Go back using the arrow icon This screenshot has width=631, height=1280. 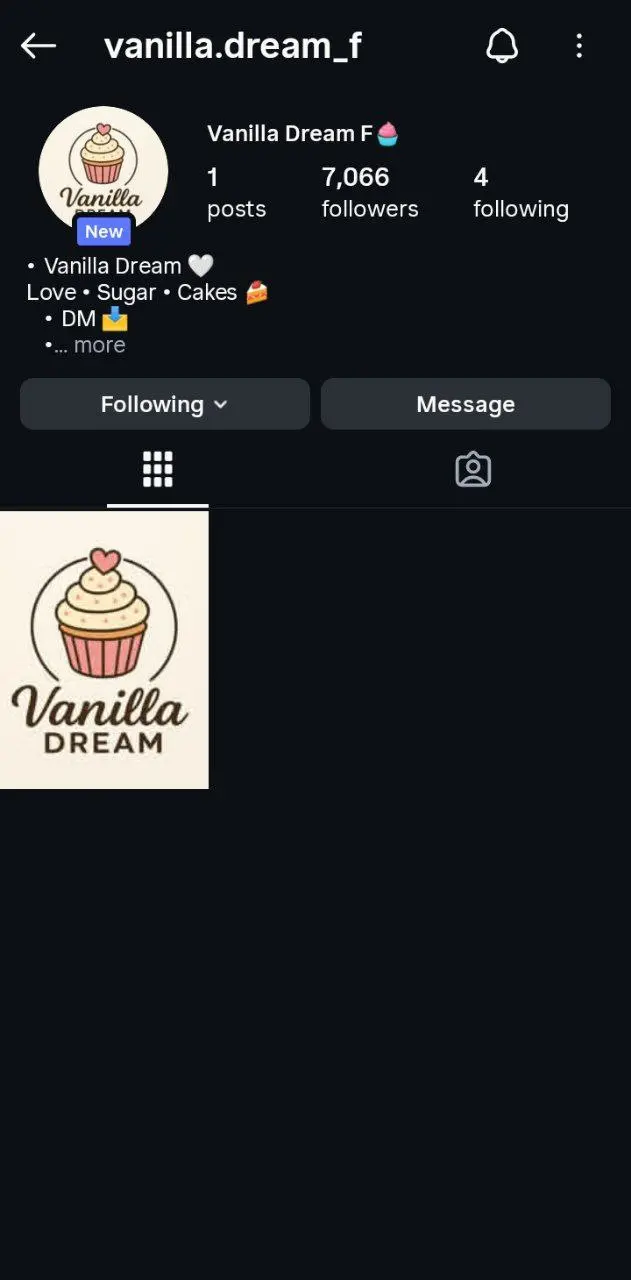(x=38, y=46)
